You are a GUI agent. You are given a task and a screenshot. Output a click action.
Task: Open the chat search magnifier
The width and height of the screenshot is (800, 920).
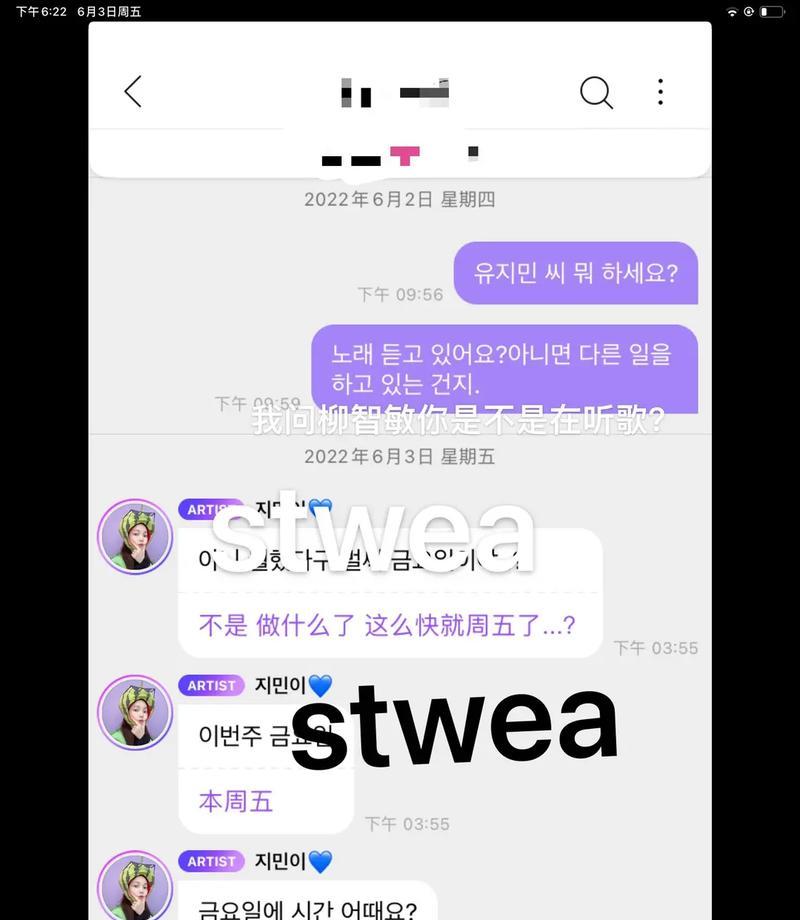[596, 92]
